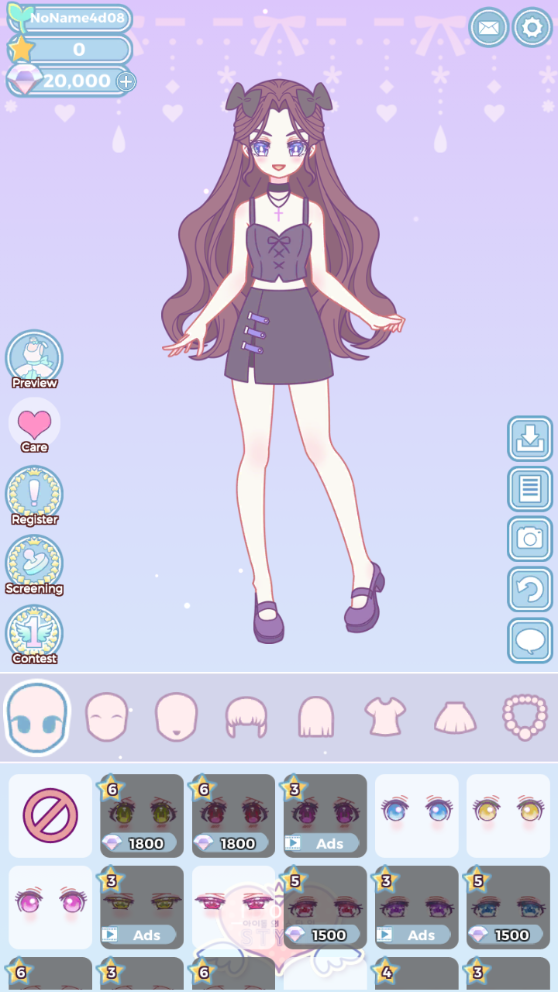The image size is (558, 992).
Task: Open the mail envelope icon
Action: [x=488, y=27]
